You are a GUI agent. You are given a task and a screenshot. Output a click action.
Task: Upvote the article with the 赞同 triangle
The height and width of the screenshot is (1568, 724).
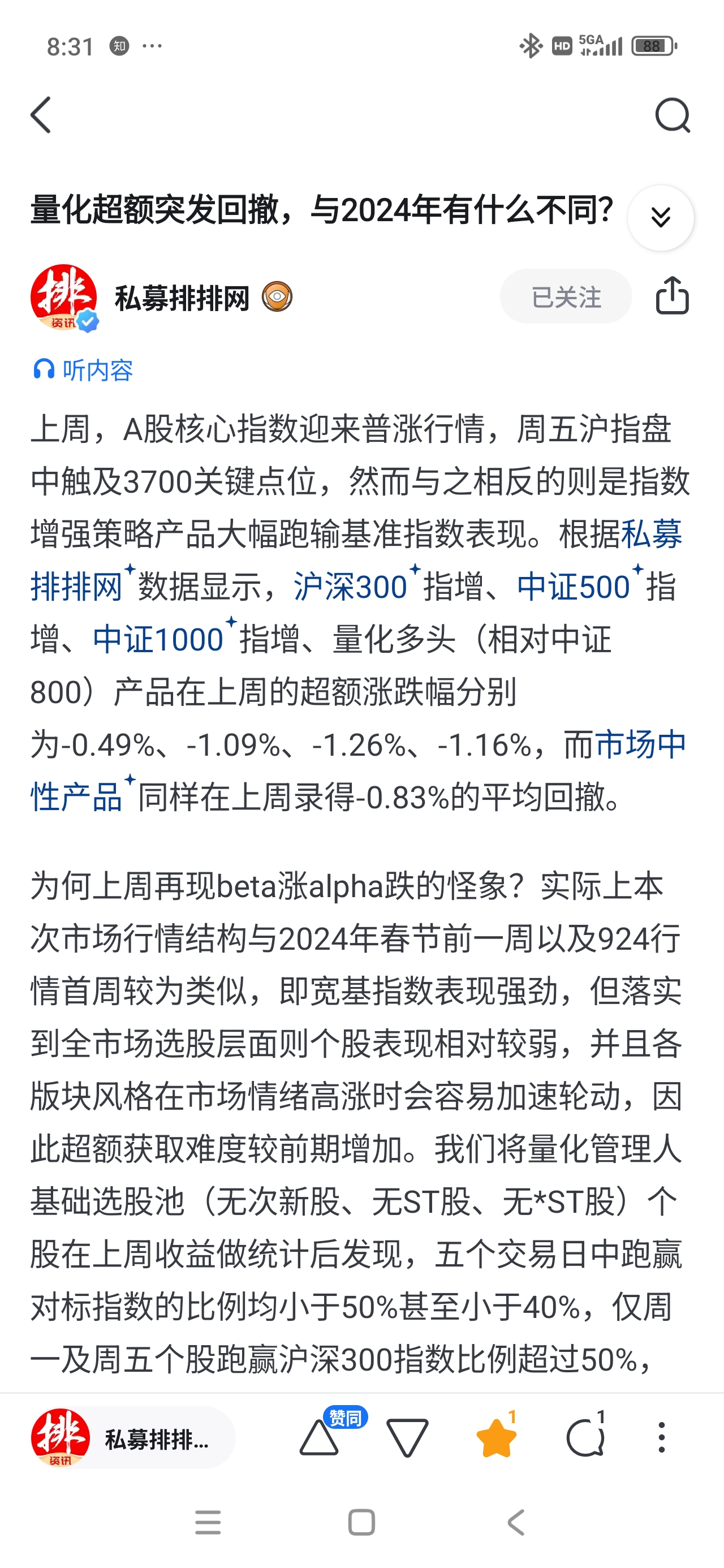pyautogui.click(x=318, y=1438)
